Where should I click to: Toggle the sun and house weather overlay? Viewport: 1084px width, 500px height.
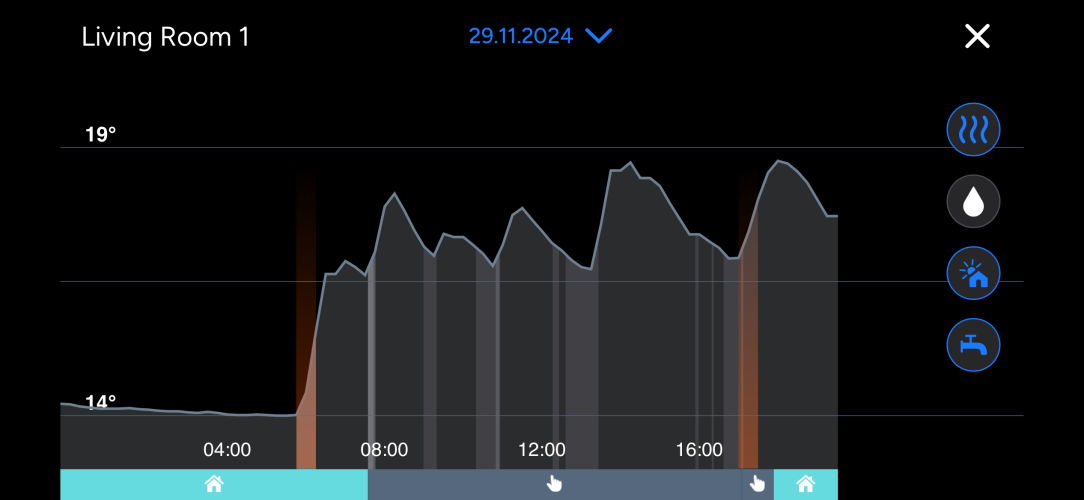[973, 274]
